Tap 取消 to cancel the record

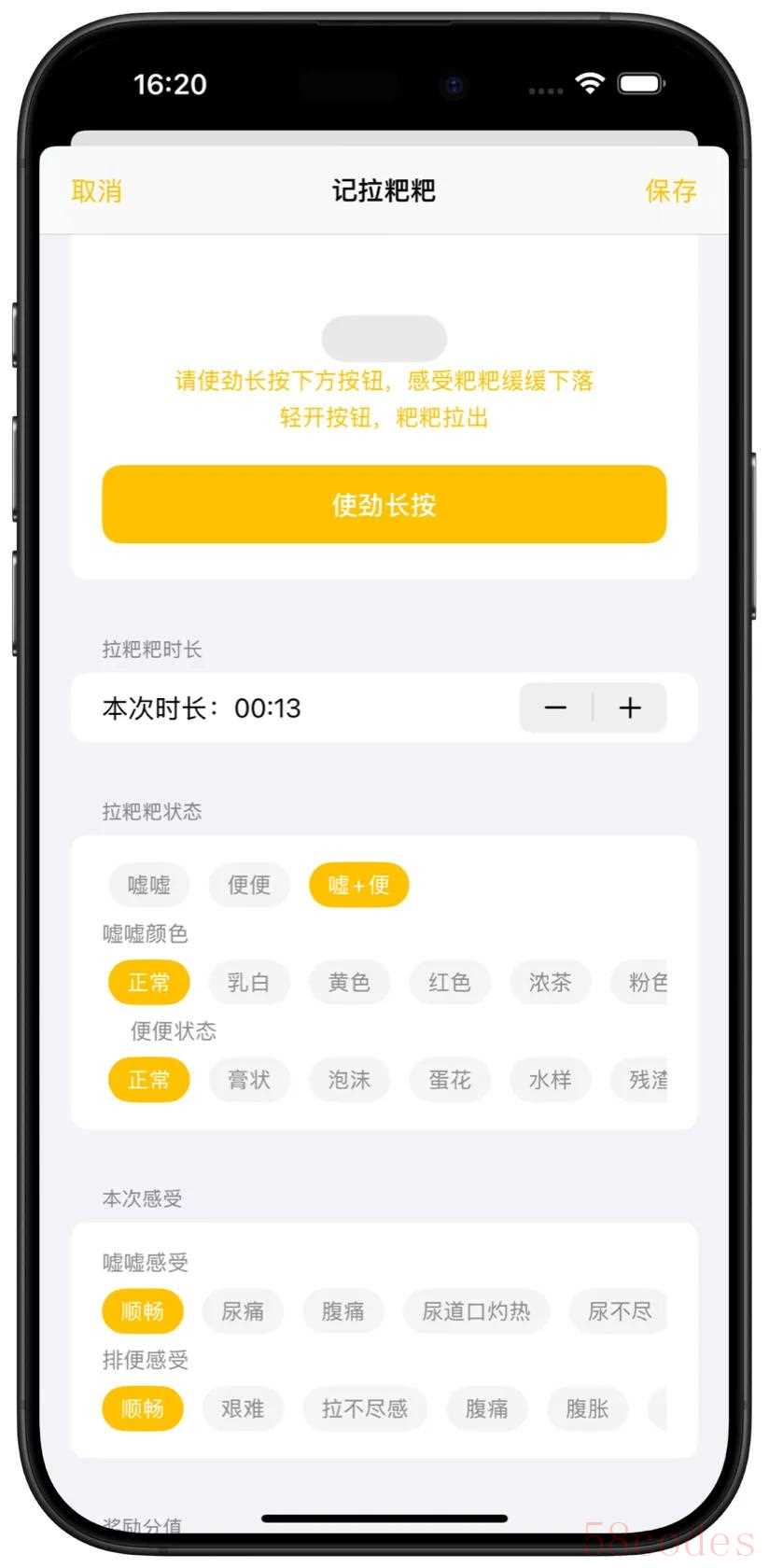[x=97, y=191]
